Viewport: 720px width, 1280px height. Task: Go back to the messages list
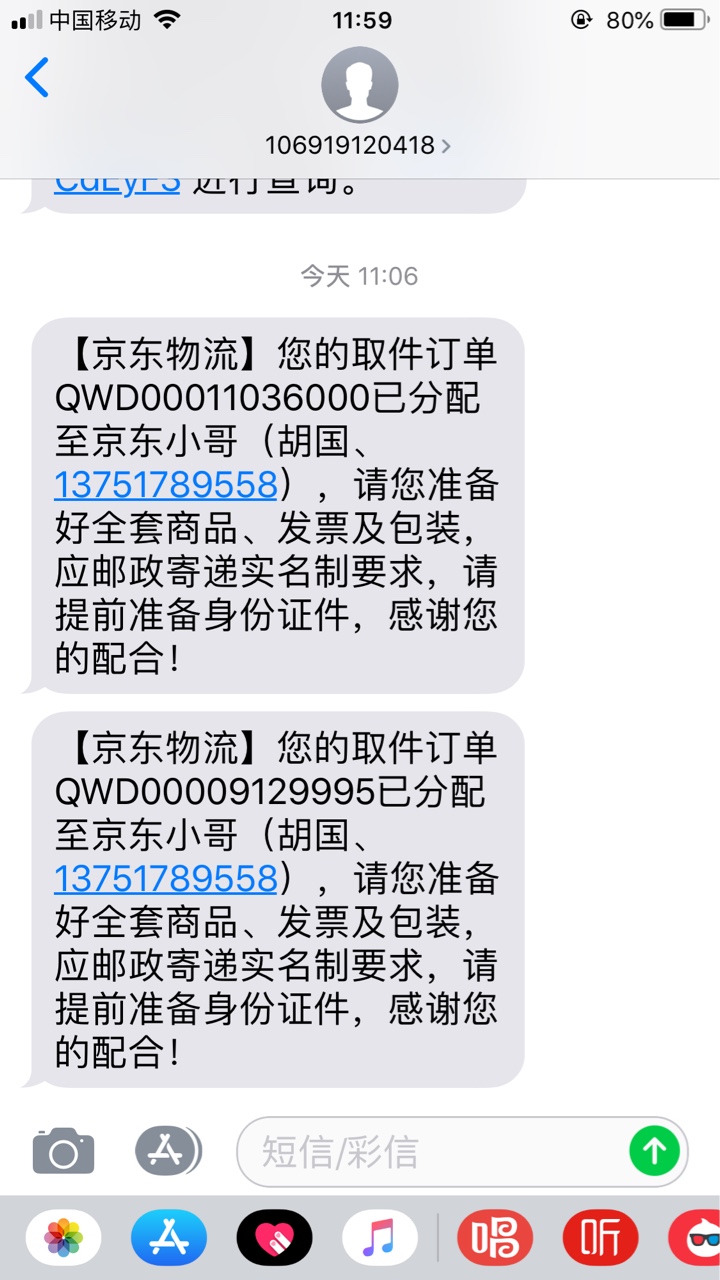tap(37, 77)
